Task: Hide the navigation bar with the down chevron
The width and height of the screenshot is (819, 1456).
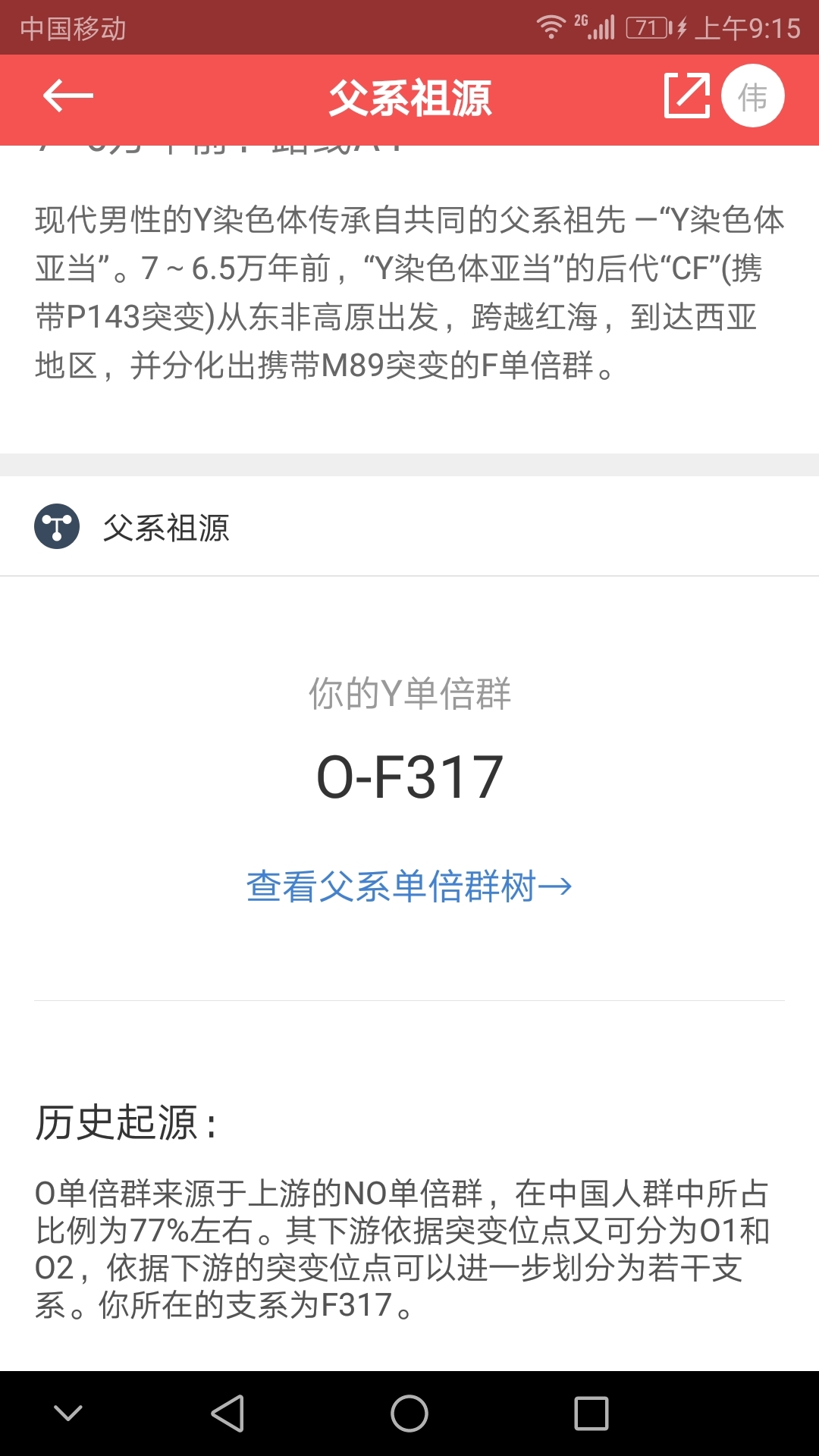Action: 68,1414
